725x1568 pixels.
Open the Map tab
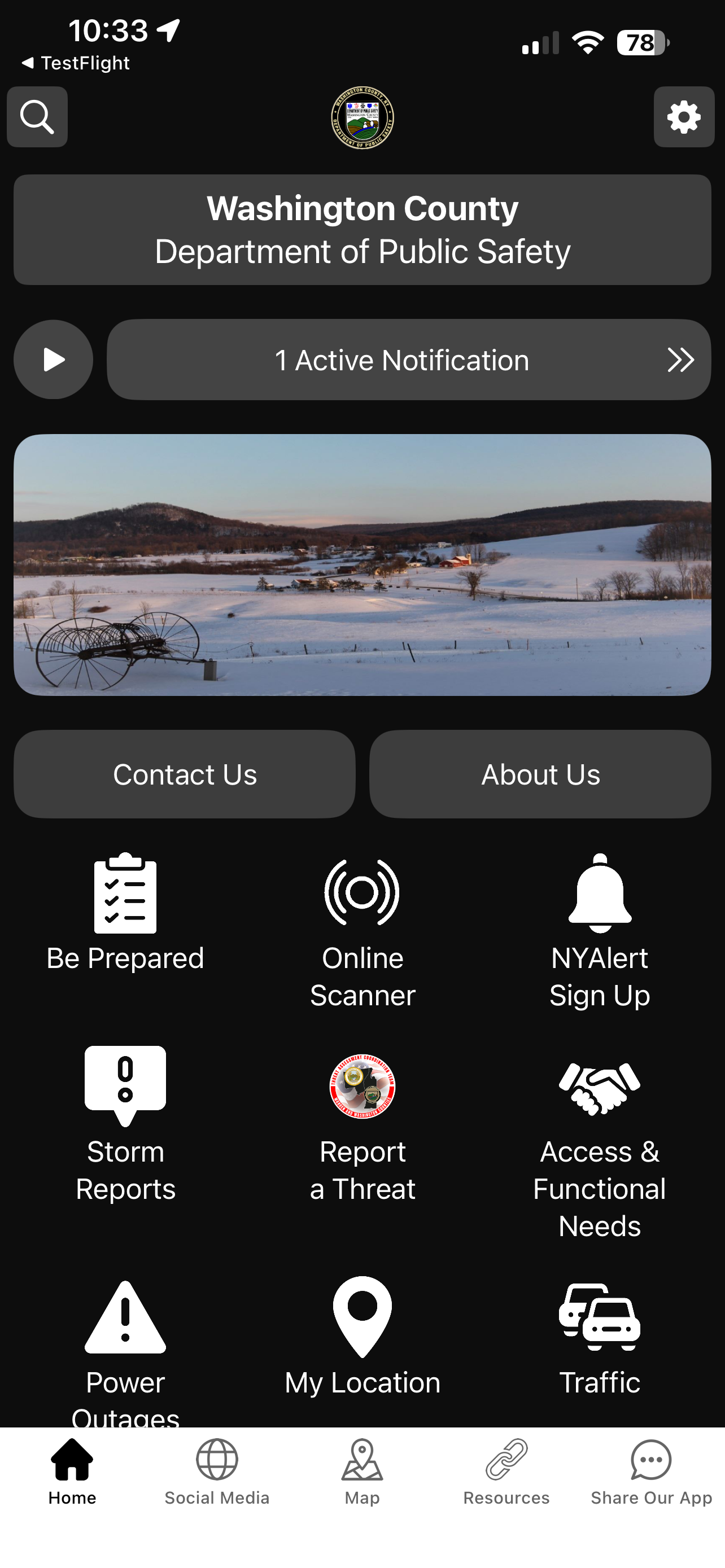point(361,1479)
